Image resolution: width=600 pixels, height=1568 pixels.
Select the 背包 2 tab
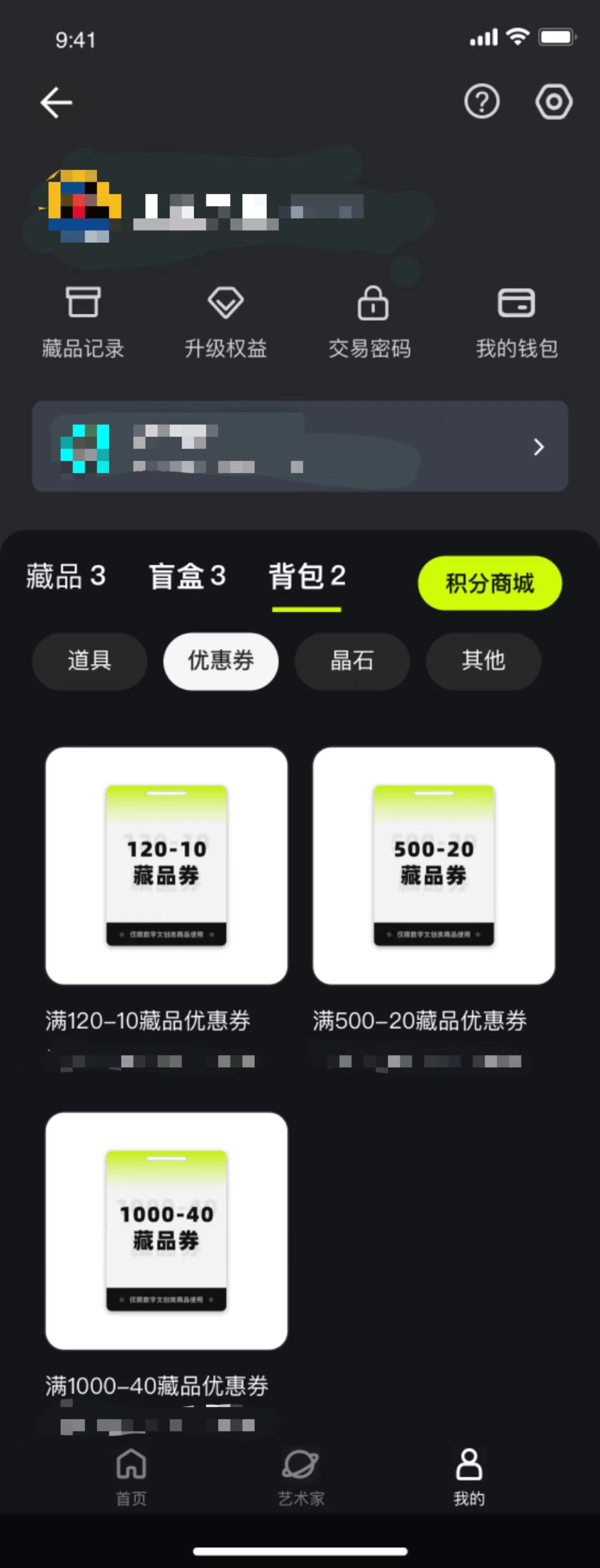307,576
